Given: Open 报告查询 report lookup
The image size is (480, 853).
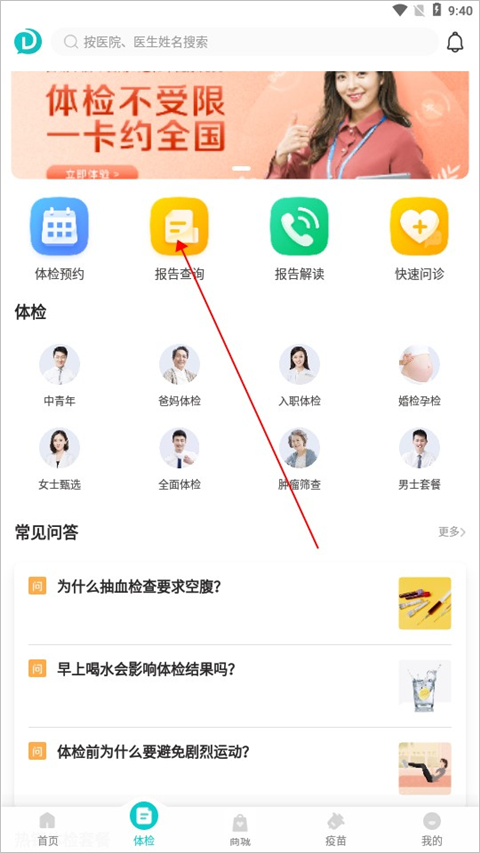Looking at the screenshot, I should [x=180, y=239].
